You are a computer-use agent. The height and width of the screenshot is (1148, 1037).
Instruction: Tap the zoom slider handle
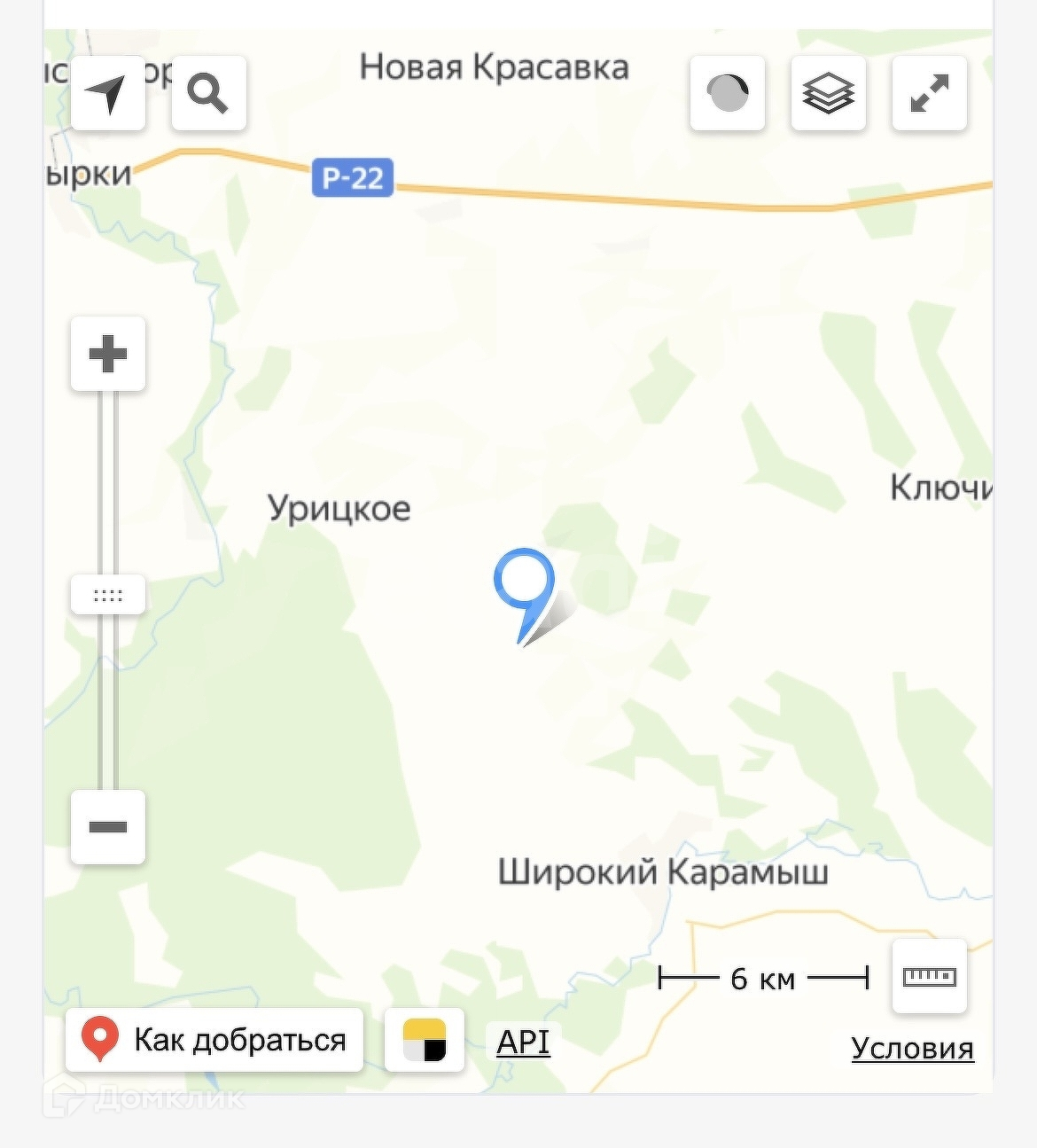coord(108,595)
